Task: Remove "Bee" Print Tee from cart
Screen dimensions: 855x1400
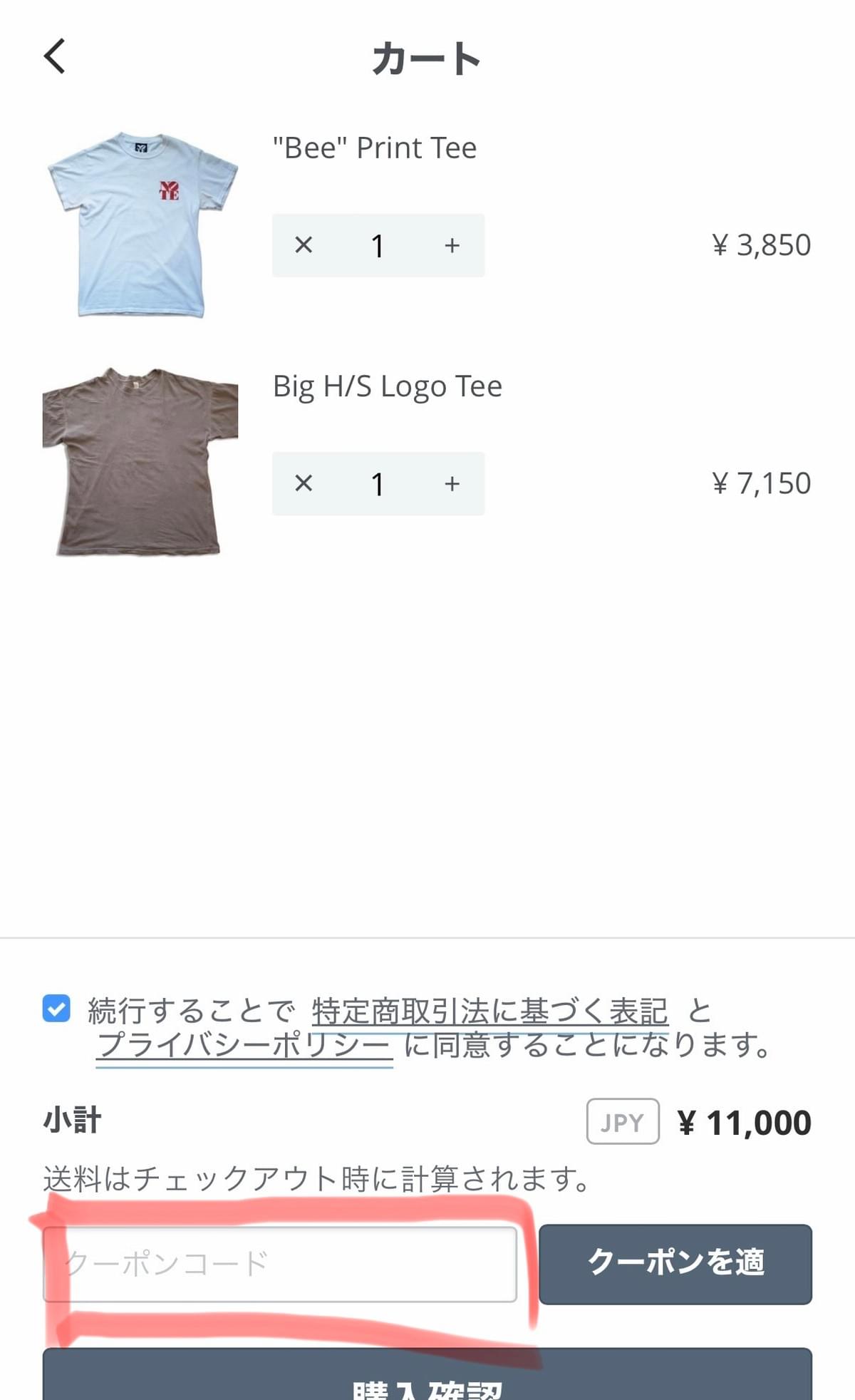Action: click(304, 245)
